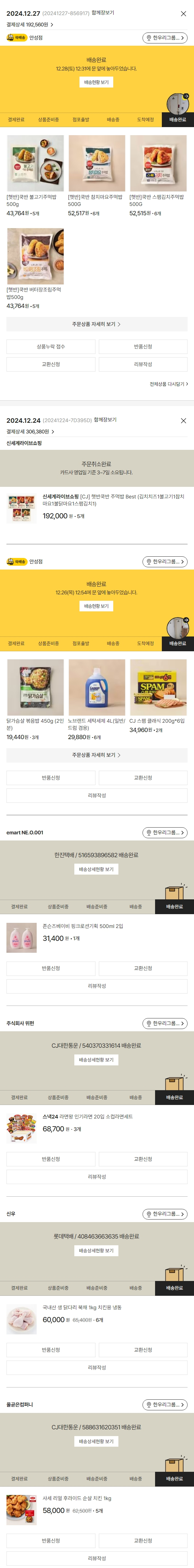Open 한우리그룹 dropdown beside emart NE.O.001
This screenshot has height=1568, width=194.
click(x=165, y=833)
